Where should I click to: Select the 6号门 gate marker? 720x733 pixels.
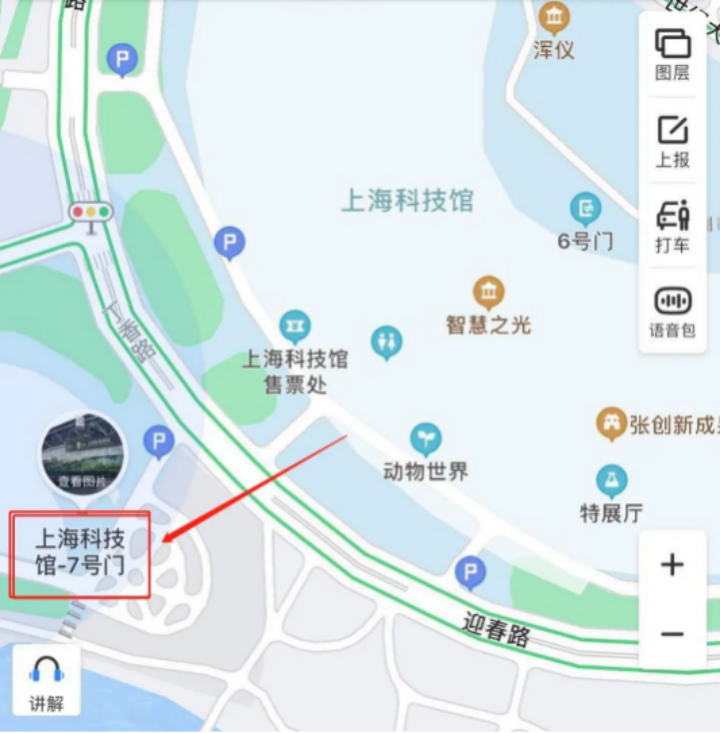click(x=585, y=210)
